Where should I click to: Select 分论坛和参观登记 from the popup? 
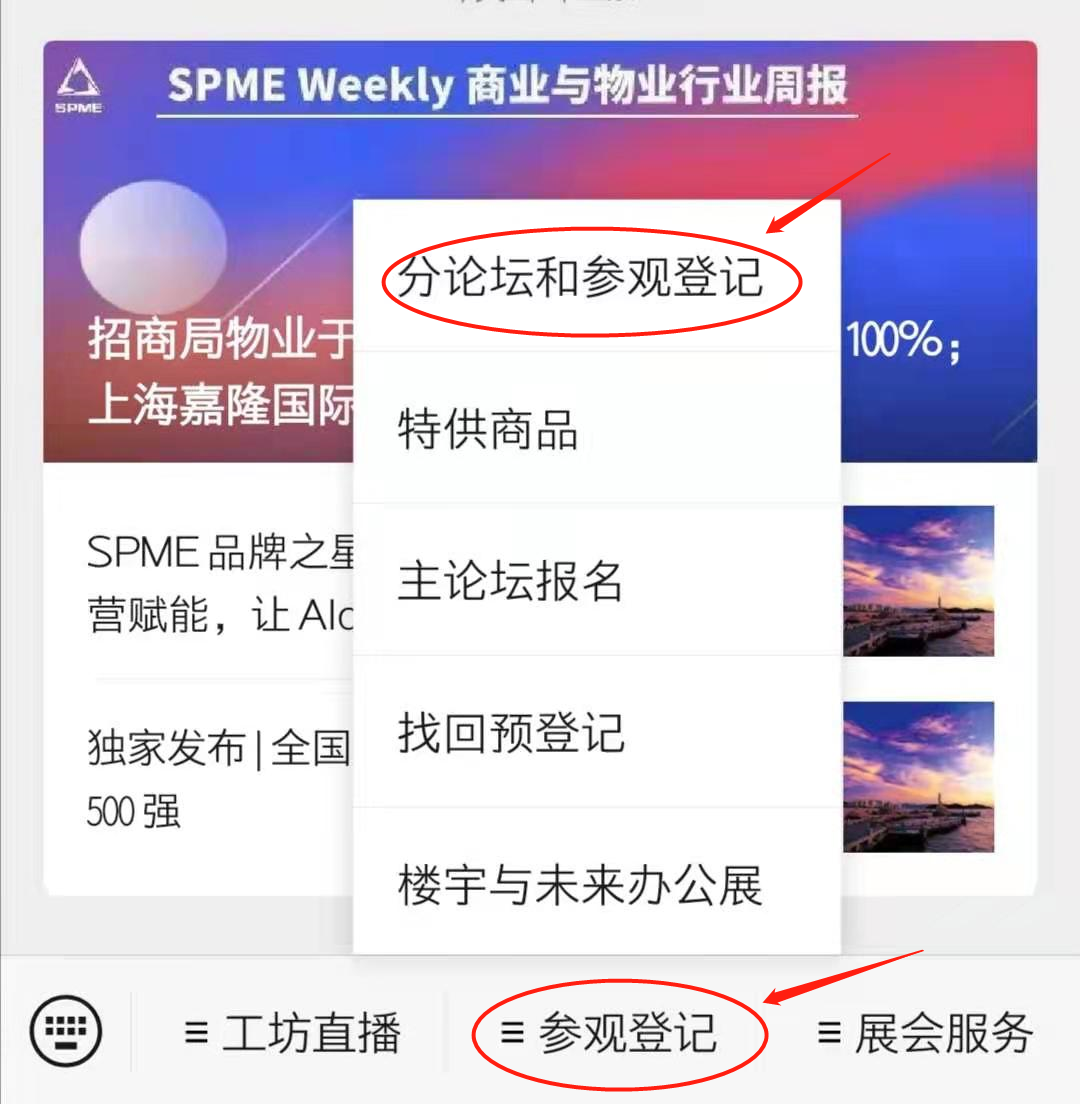coord(580,277)
